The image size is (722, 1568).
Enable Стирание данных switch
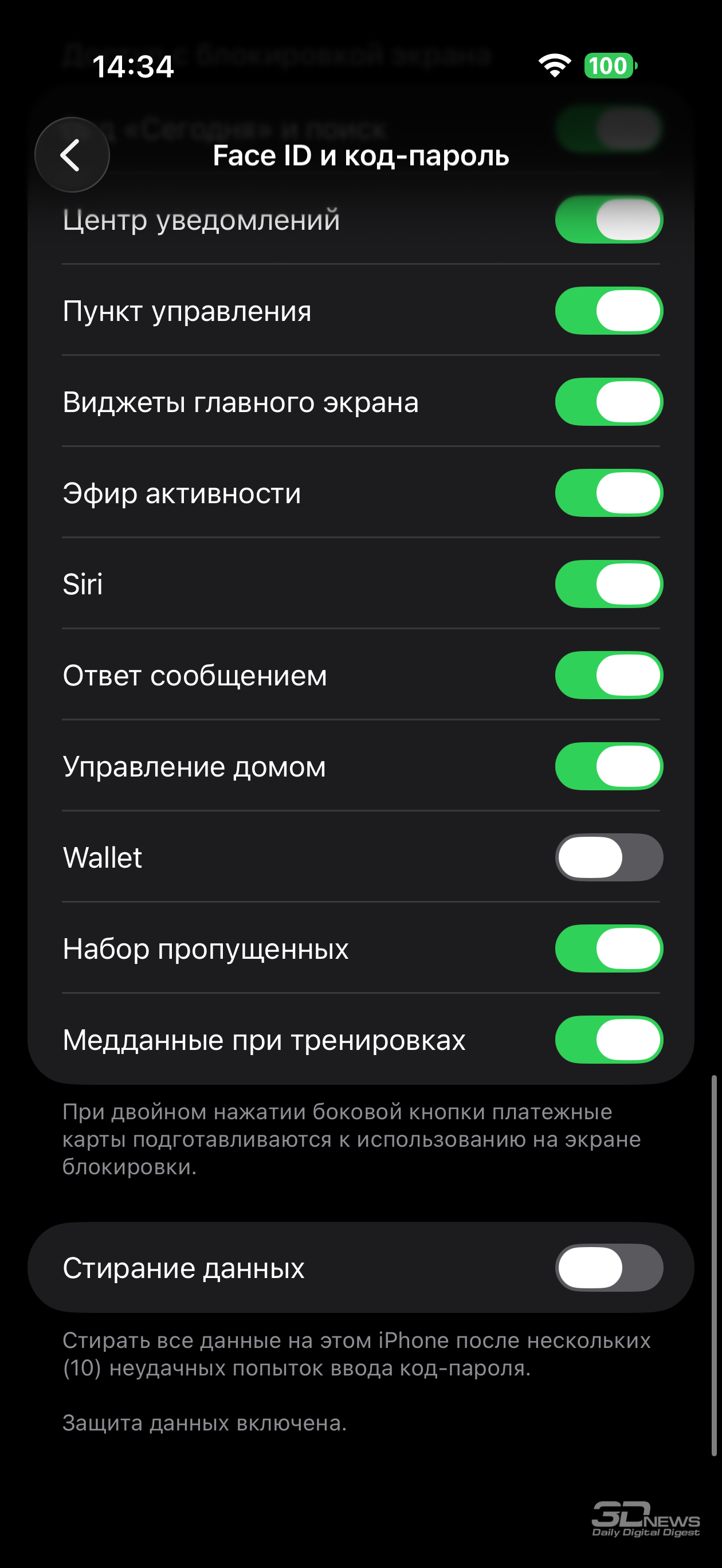coord(608,1268)
